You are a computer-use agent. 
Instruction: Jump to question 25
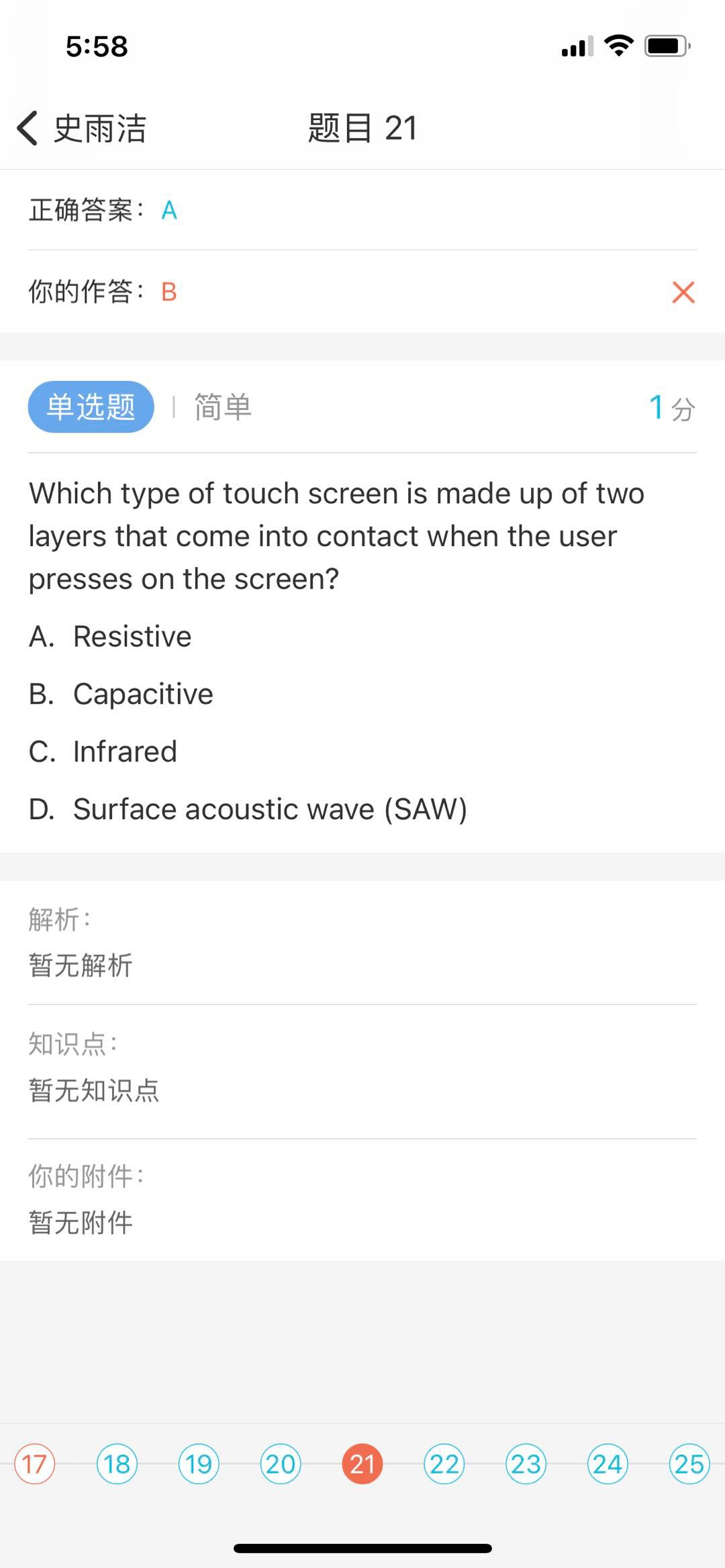[x=689, y=1463]
